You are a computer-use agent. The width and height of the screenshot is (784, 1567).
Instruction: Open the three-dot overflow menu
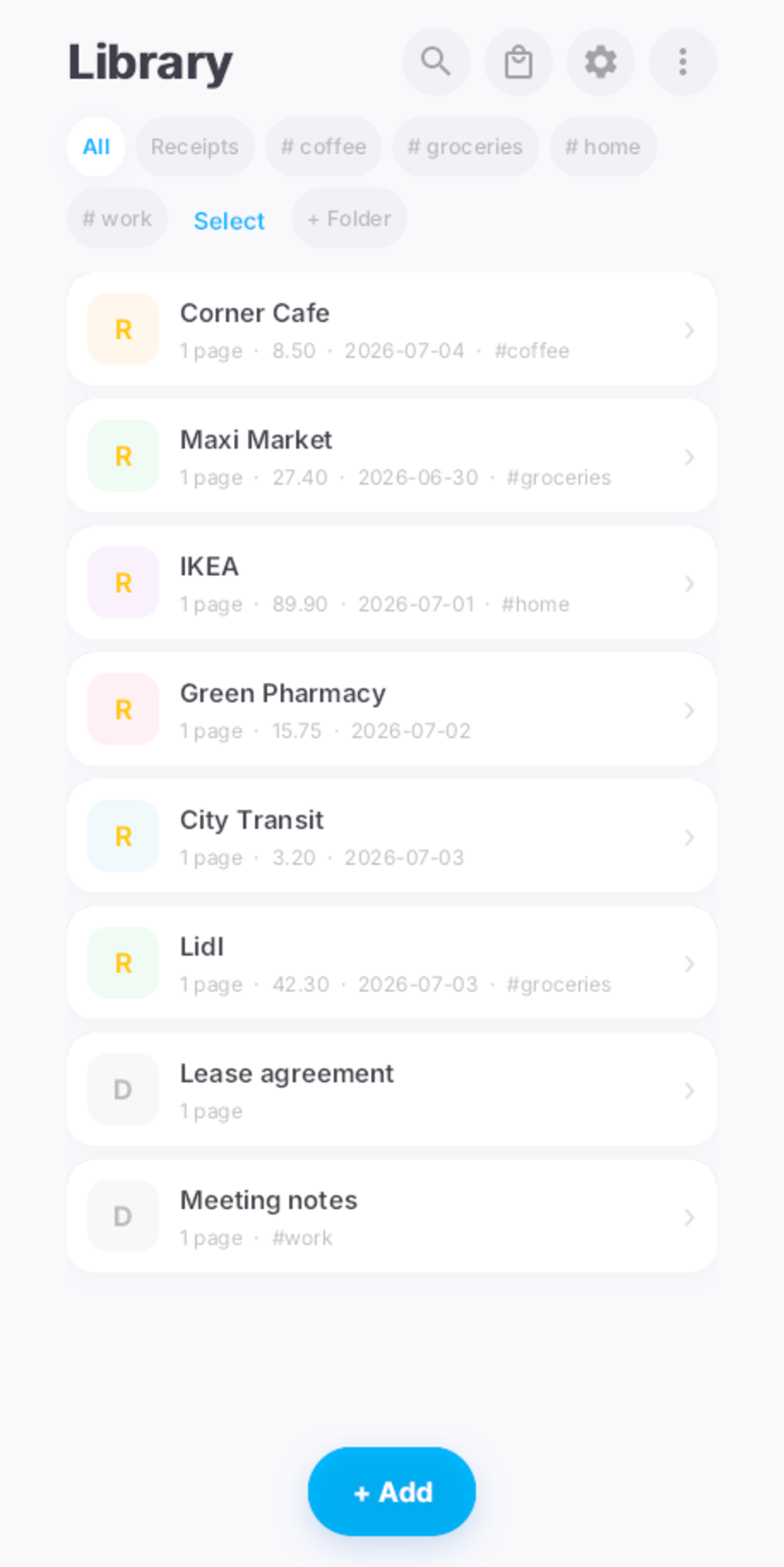pyautogui.click(x=682, y=62)
